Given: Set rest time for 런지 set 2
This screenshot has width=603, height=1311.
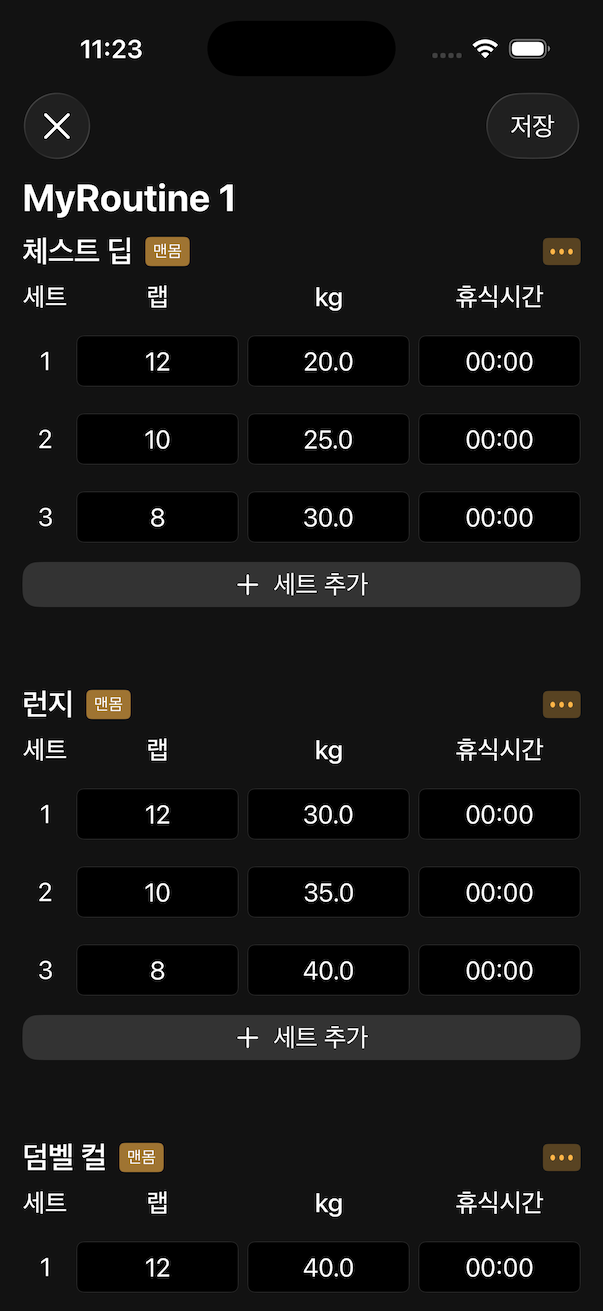Looking at the screenshot, I should (x=499, y=892).
